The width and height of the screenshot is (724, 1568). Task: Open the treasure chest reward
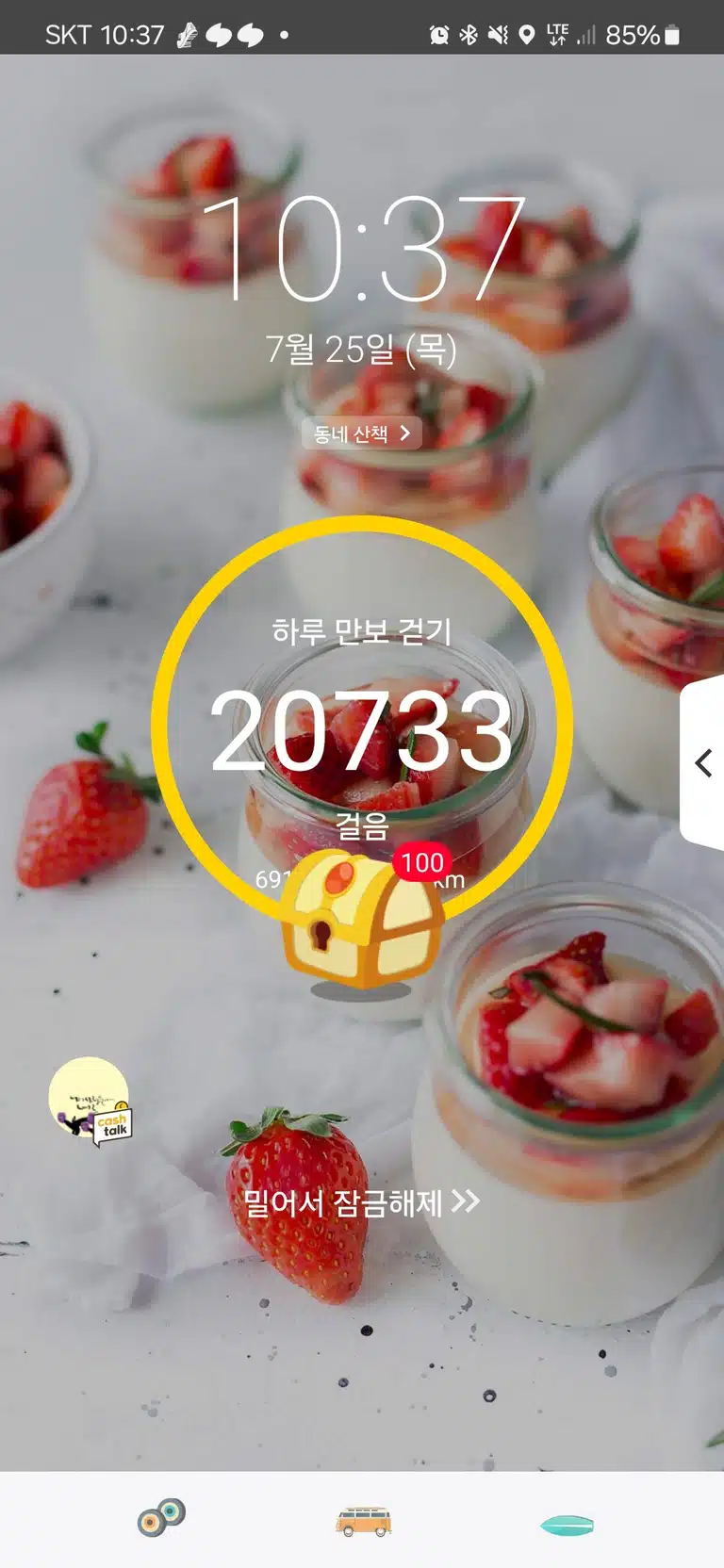click(363, 919)
